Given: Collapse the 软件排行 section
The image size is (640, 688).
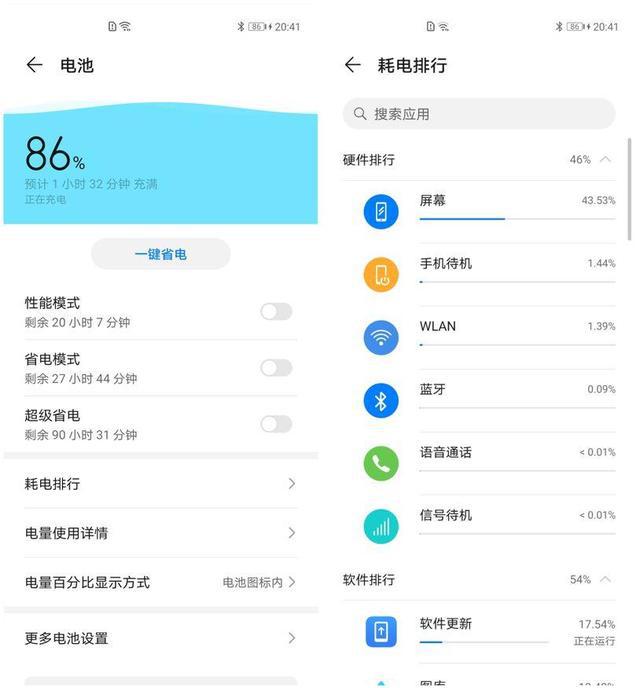Looking at the screenshot, I should 604,580.
